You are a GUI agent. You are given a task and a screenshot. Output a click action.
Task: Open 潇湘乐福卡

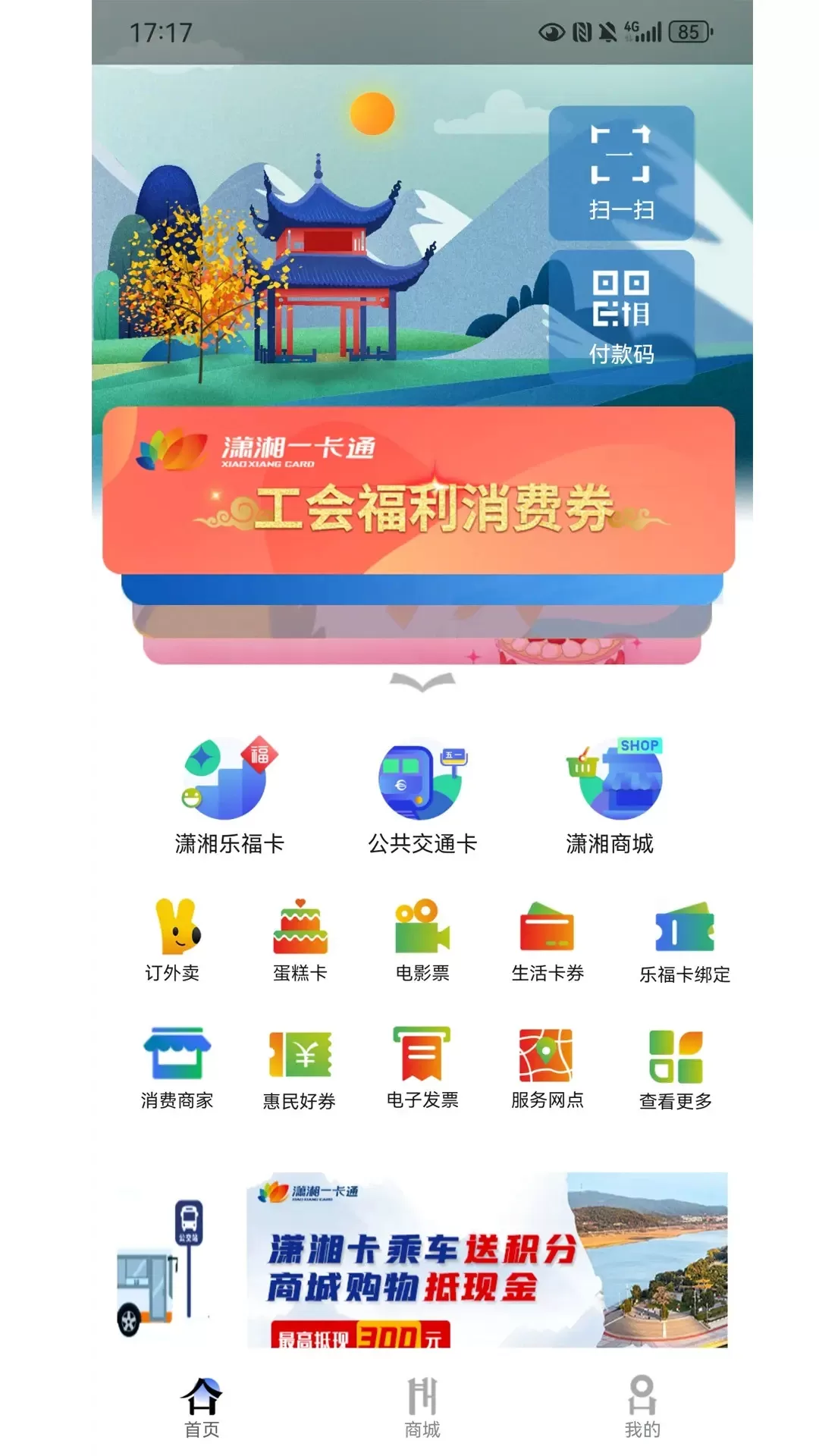230,796
